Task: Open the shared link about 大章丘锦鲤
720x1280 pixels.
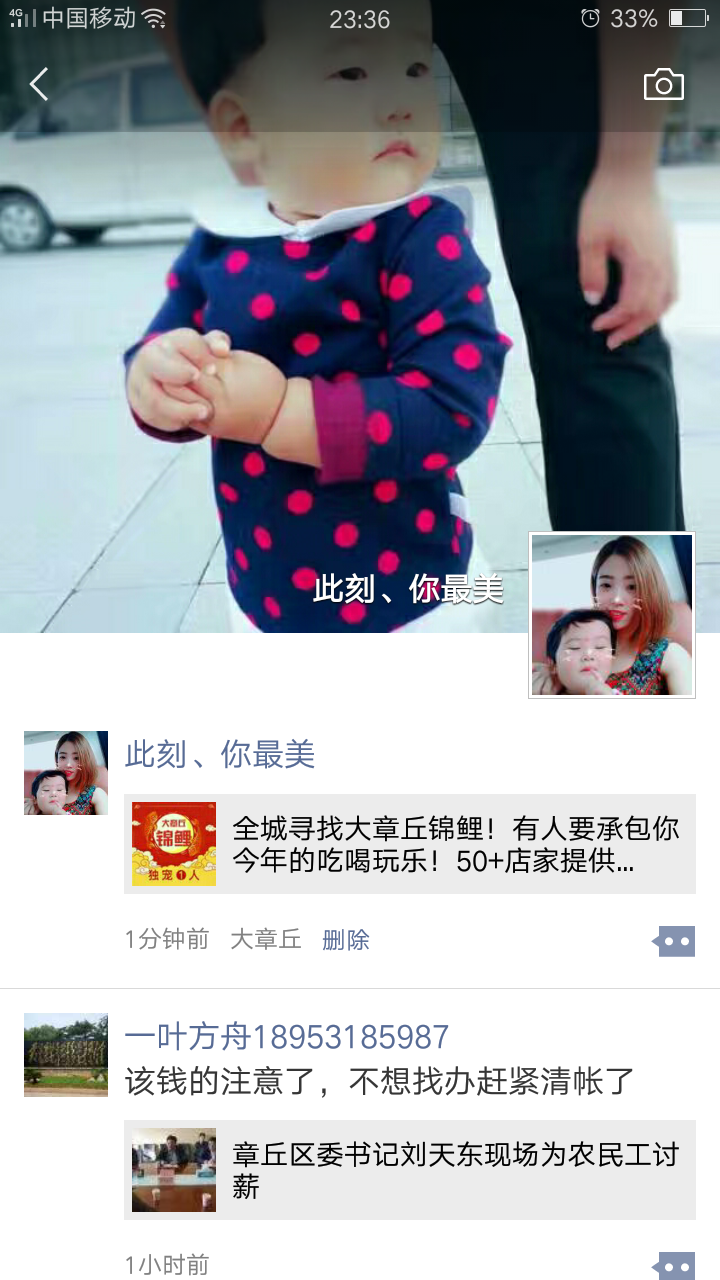Action: click(410, 844)
